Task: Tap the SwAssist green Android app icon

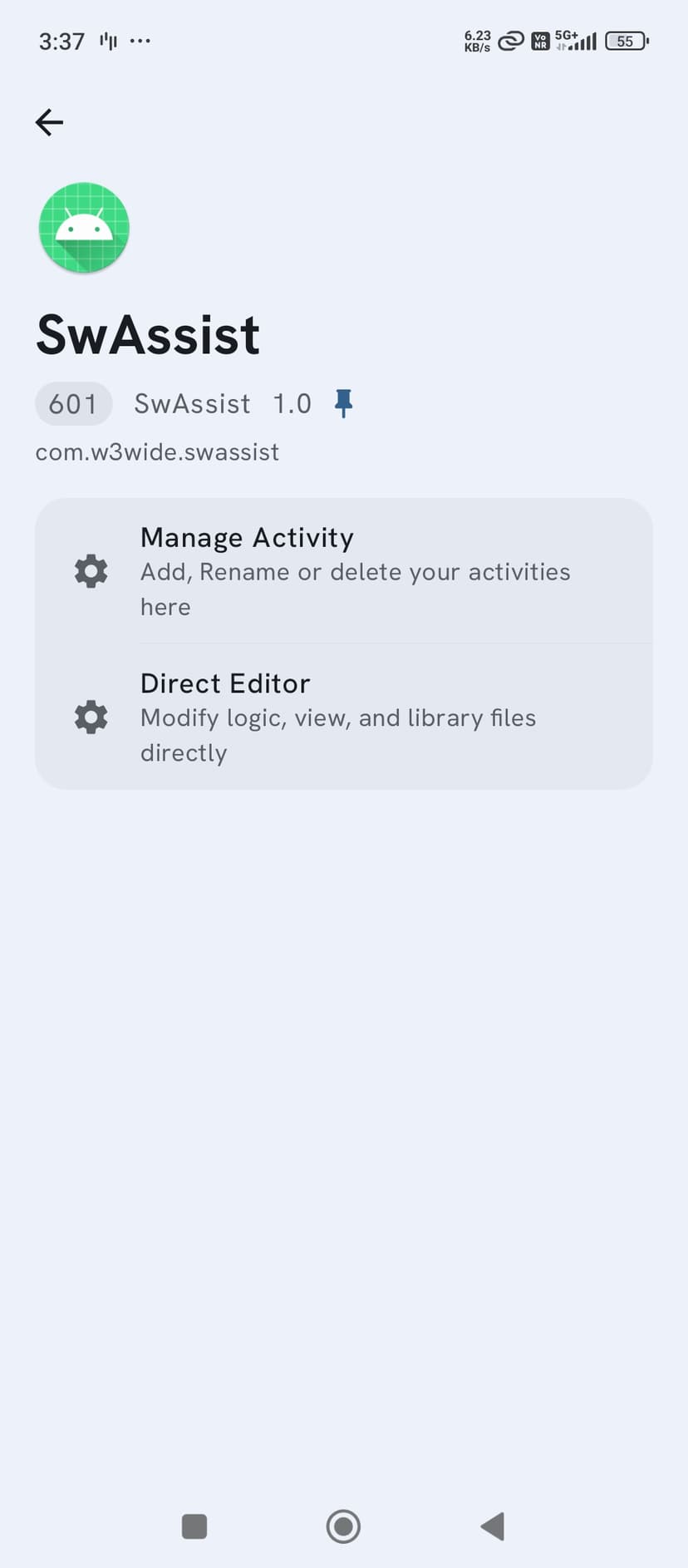Action: (83, 227)
